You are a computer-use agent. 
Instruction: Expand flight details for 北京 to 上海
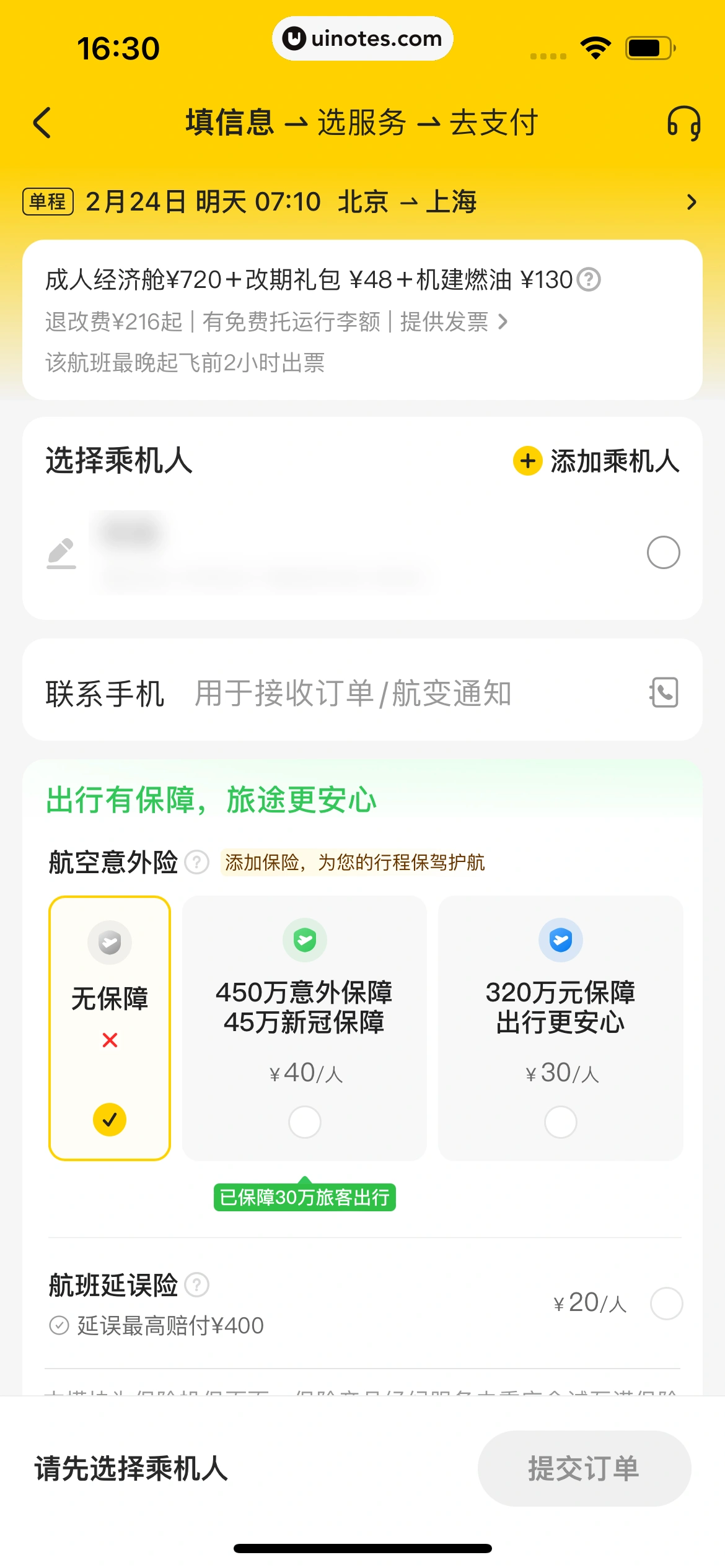pos(692,202)
